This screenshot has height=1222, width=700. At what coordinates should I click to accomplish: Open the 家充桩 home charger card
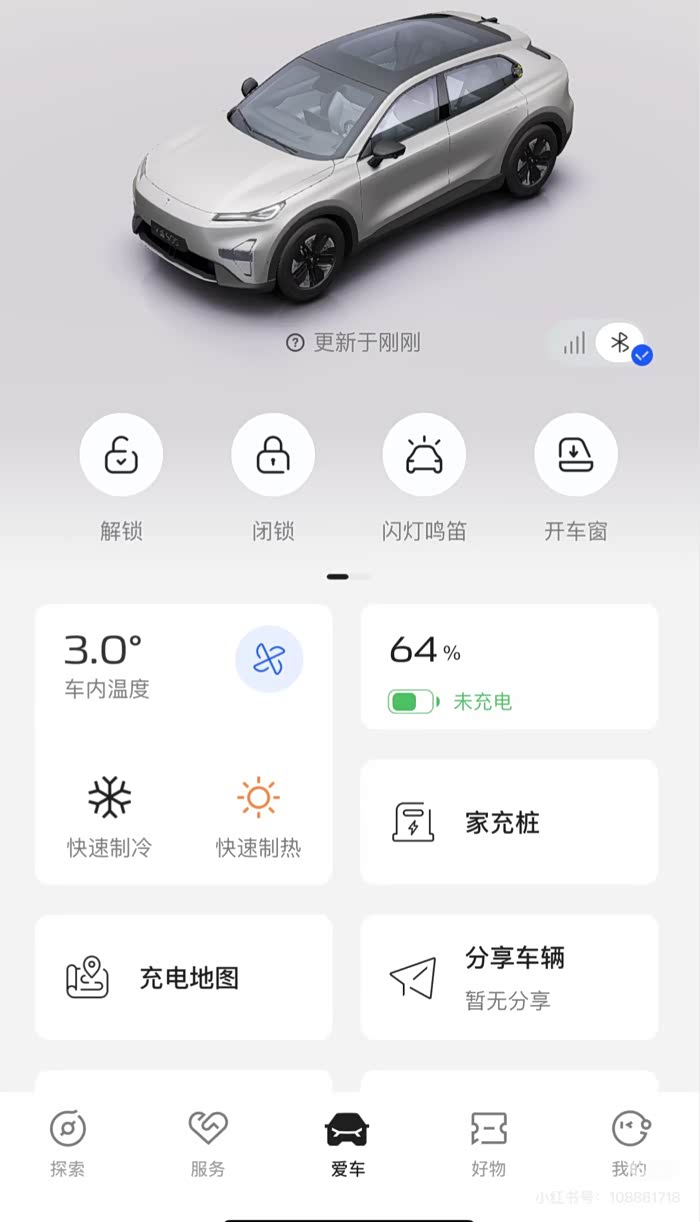pos(509,822)
